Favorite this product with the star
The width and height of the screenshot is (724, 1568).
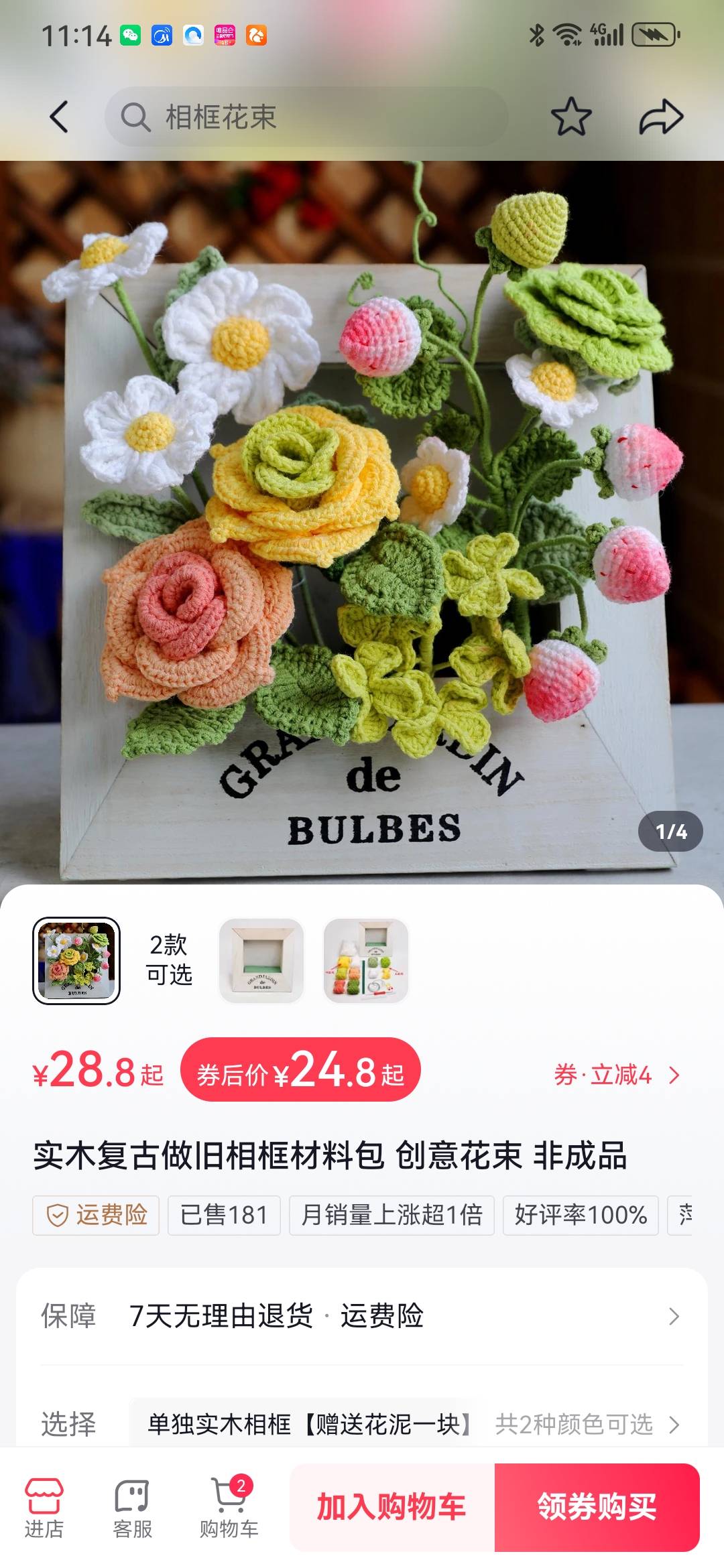click(571, 117)
